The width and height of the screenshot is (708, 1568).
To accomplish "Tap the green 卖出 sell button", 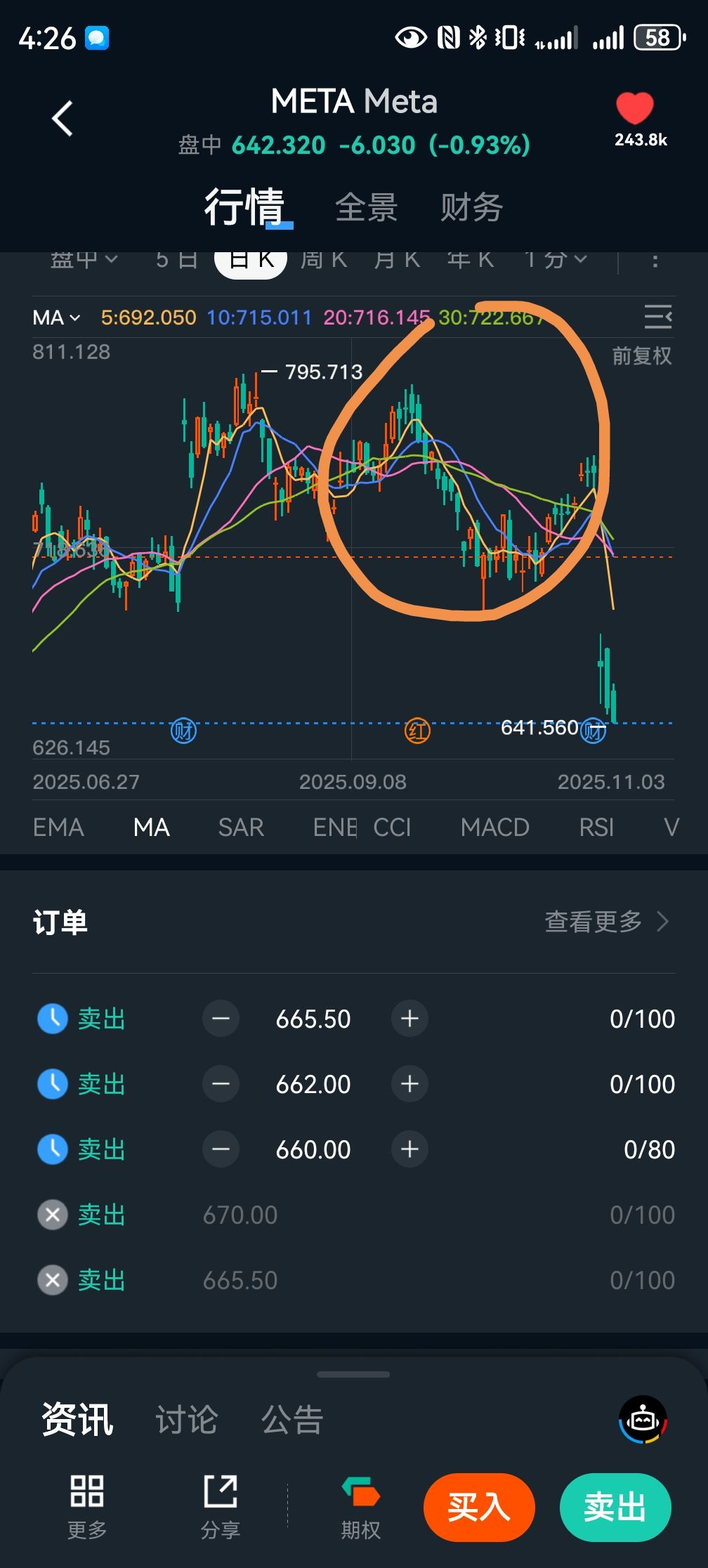I will (615, 1507).
